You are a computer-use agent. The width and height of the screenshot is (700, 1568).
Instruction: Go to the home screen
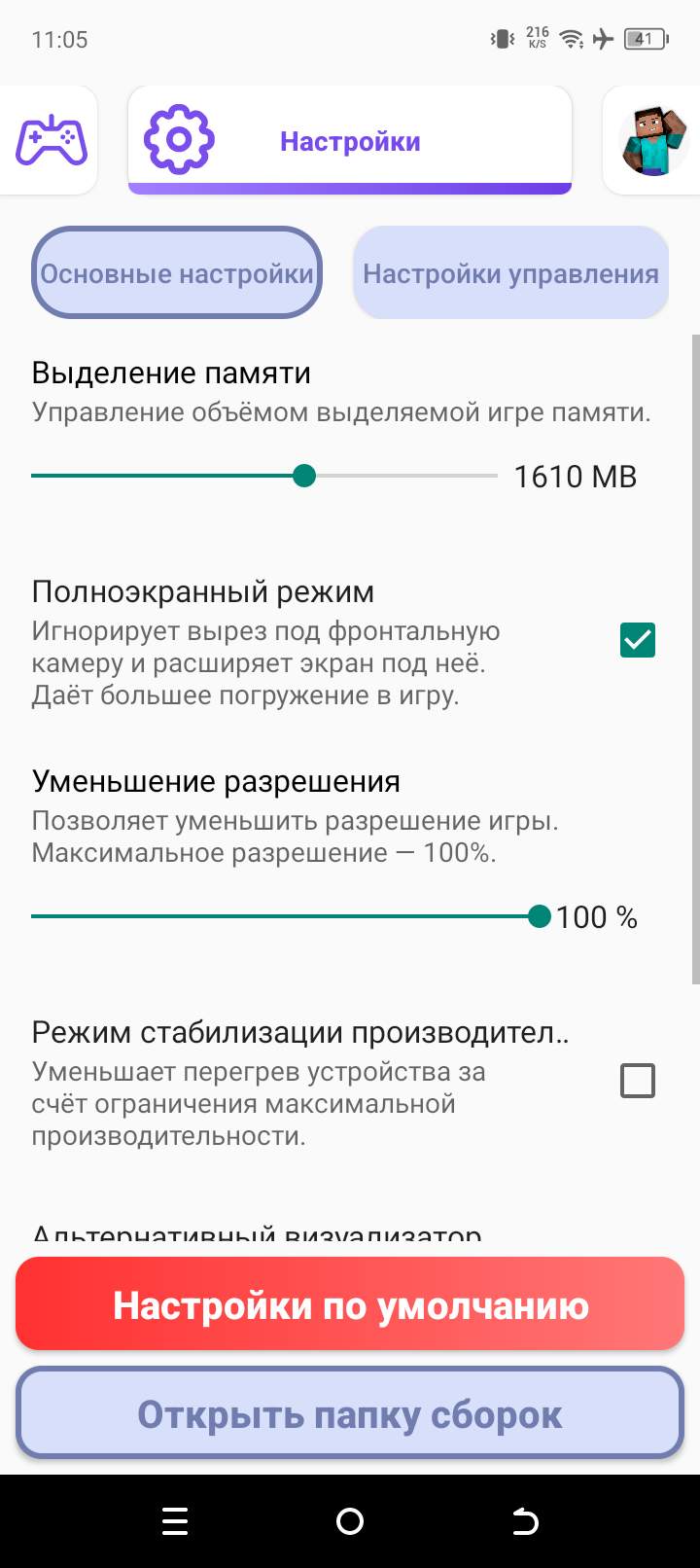[349, 1521]
